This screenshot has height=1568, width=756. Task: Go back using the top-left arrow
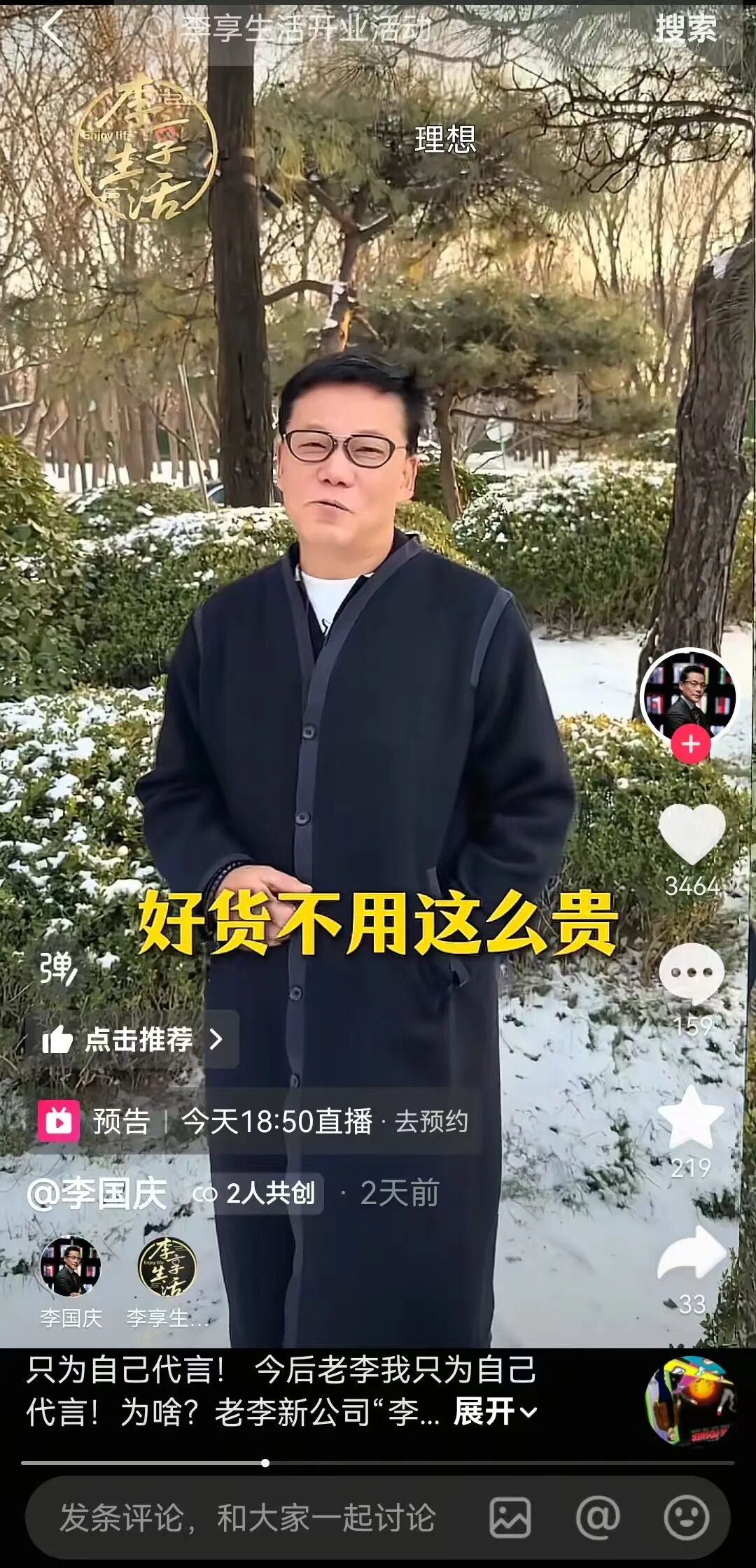pyautogui.click(x=52, y=29)
